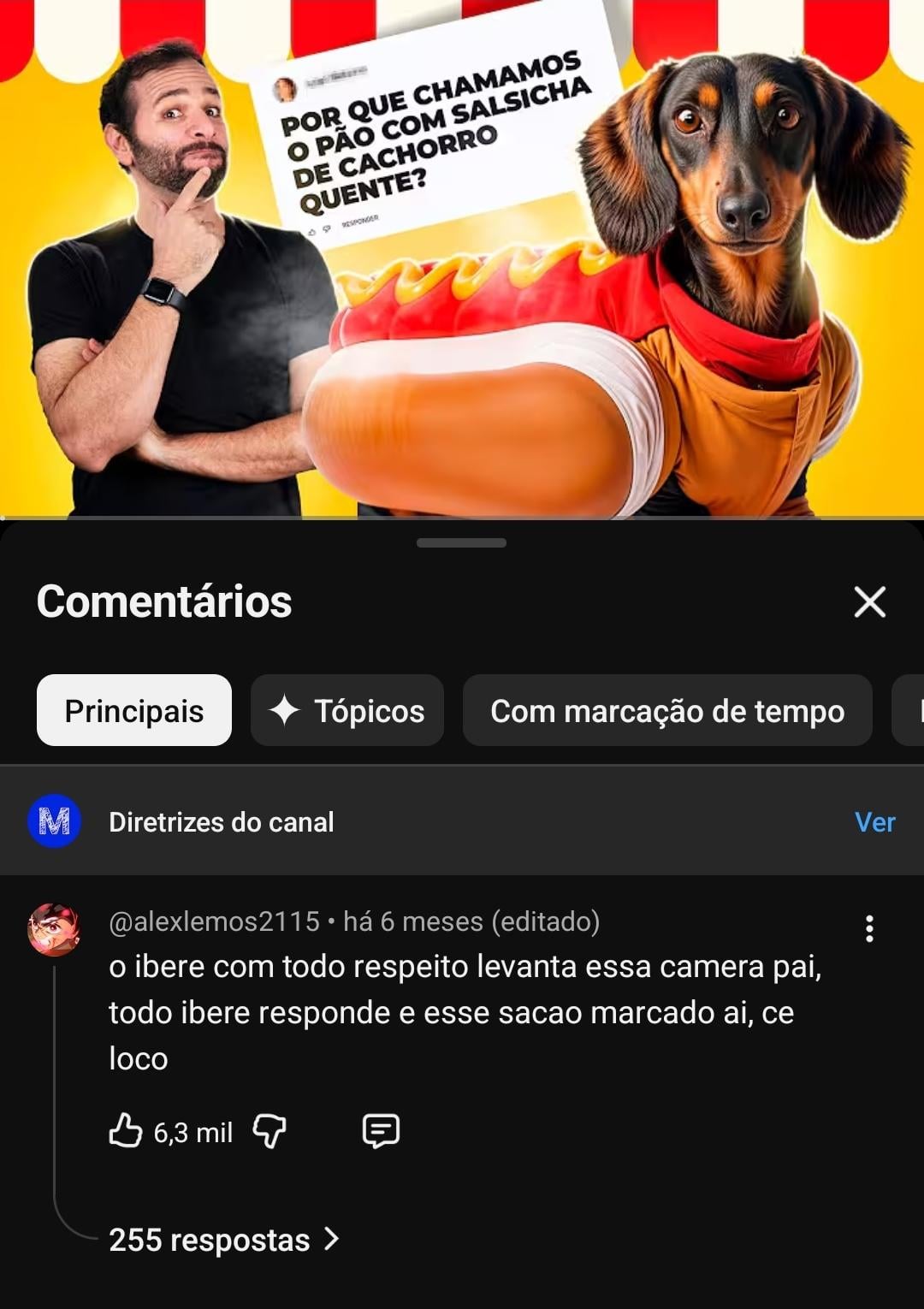924x1309 pixels.
Task: Expand the 255 respostas thread
Action: click(224, 1240)
